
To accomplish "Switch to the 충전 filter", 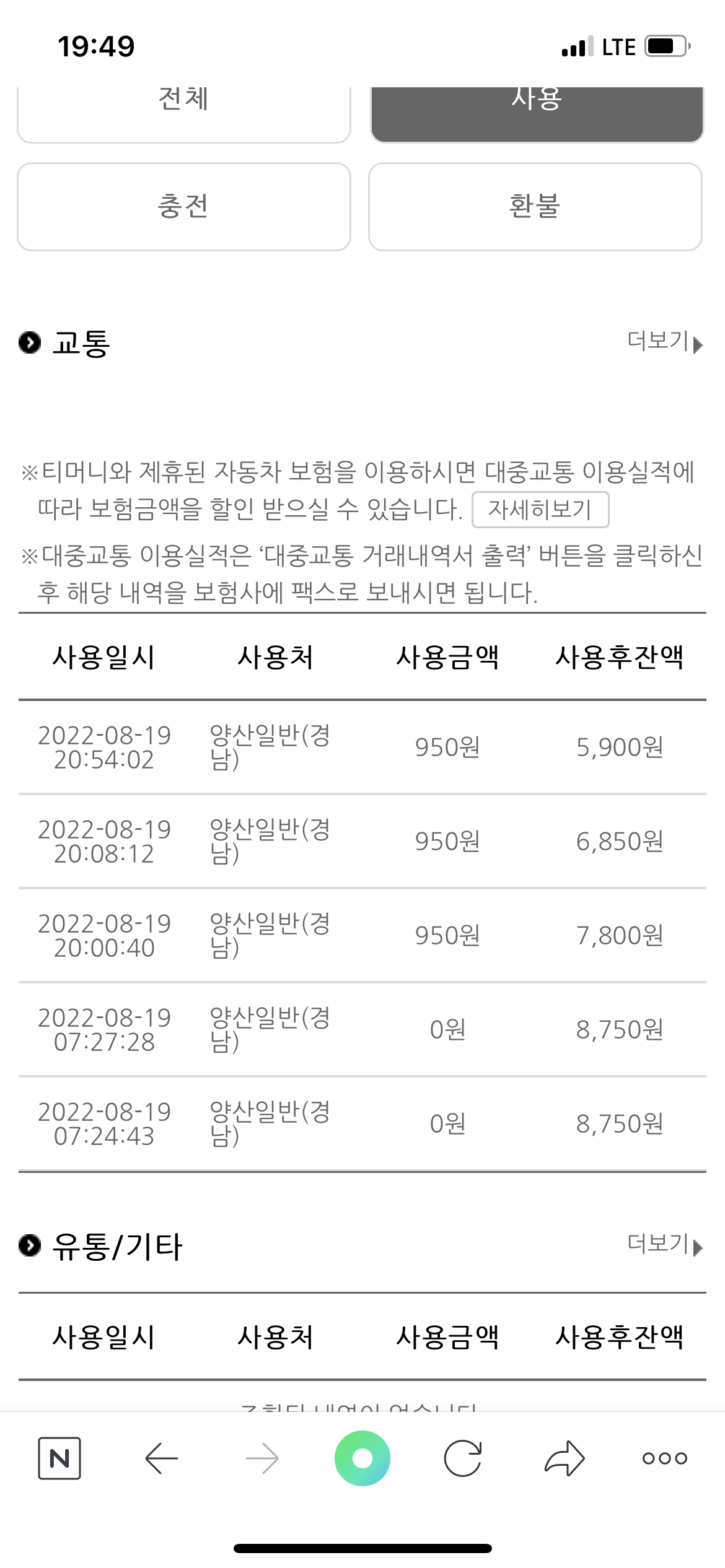I will tap(184, 207).
